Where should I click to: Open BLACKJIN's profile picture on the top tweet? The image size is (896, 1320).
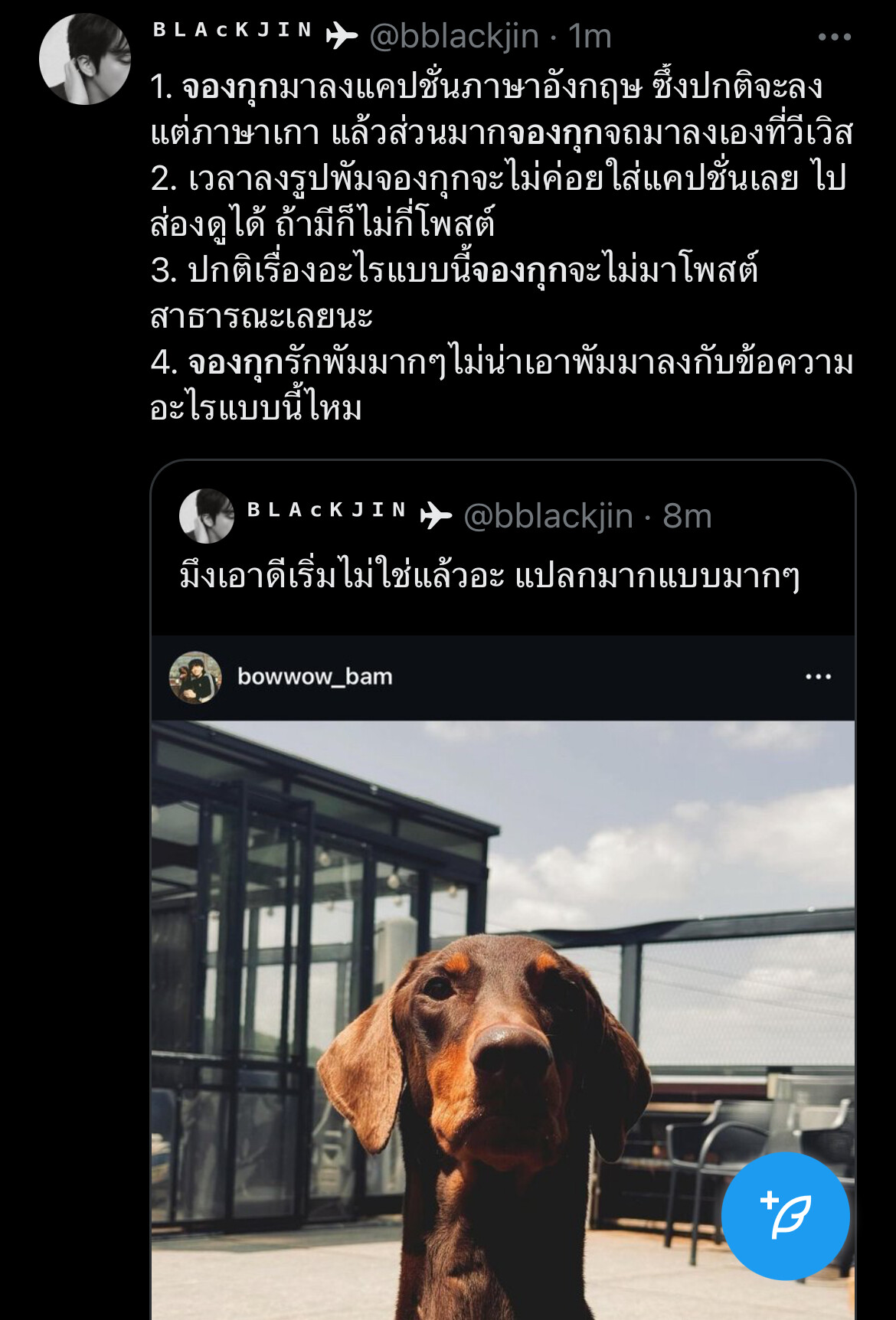(x=84, y=59)
